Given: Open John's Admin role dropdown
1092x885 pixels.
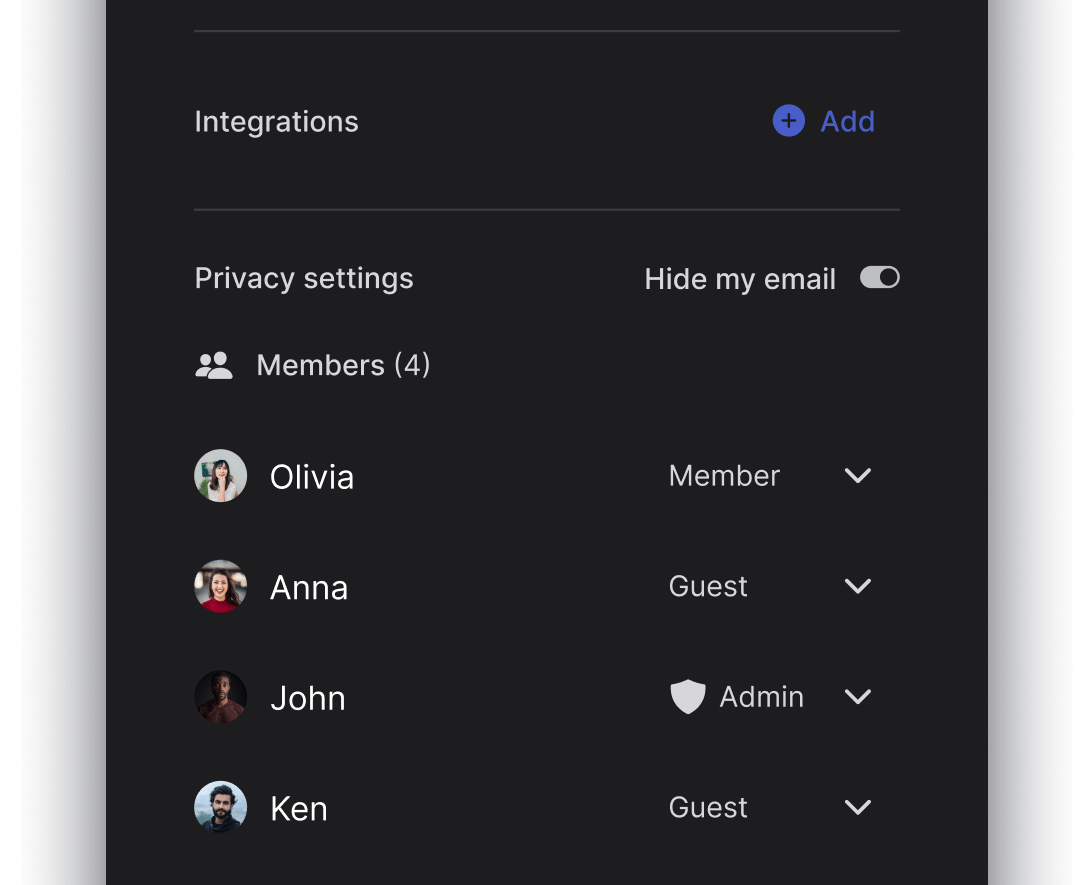Looking at the screenshot, I should pos(858,697).
